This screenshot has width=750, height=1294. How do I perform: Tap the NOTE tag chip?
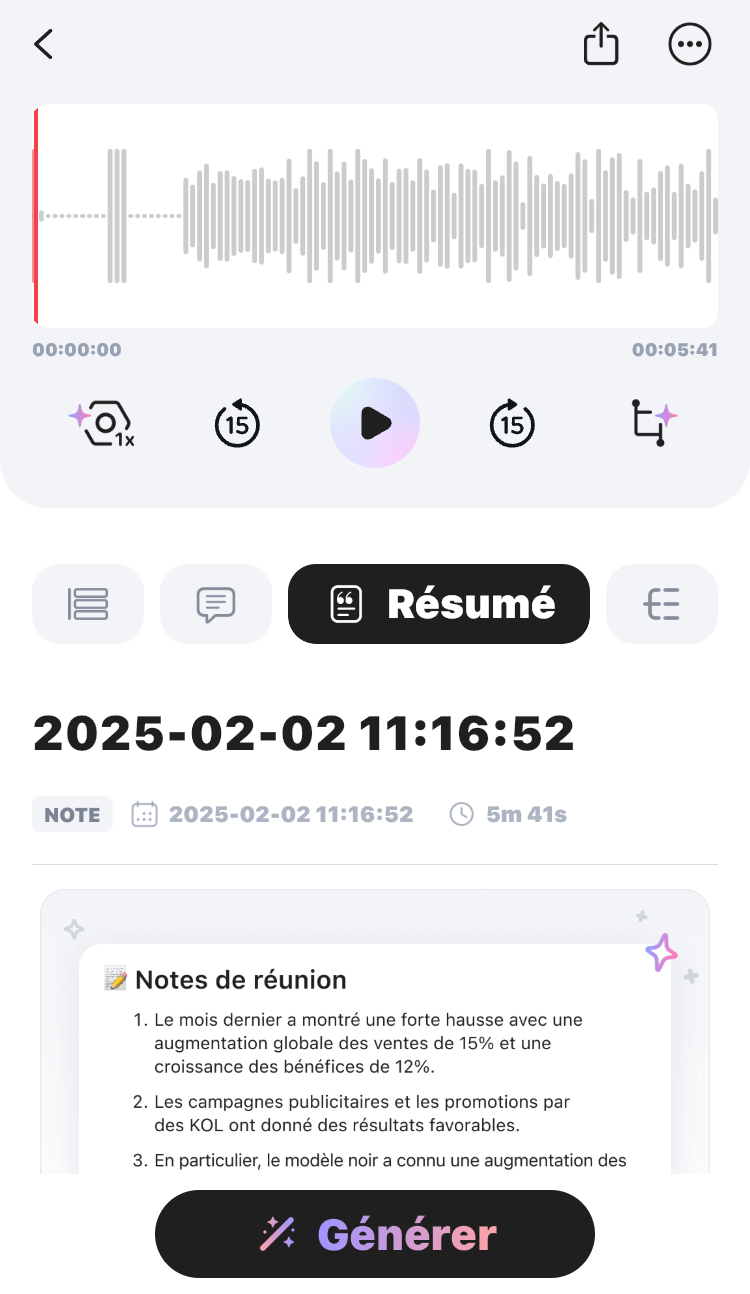coord(72,814)
